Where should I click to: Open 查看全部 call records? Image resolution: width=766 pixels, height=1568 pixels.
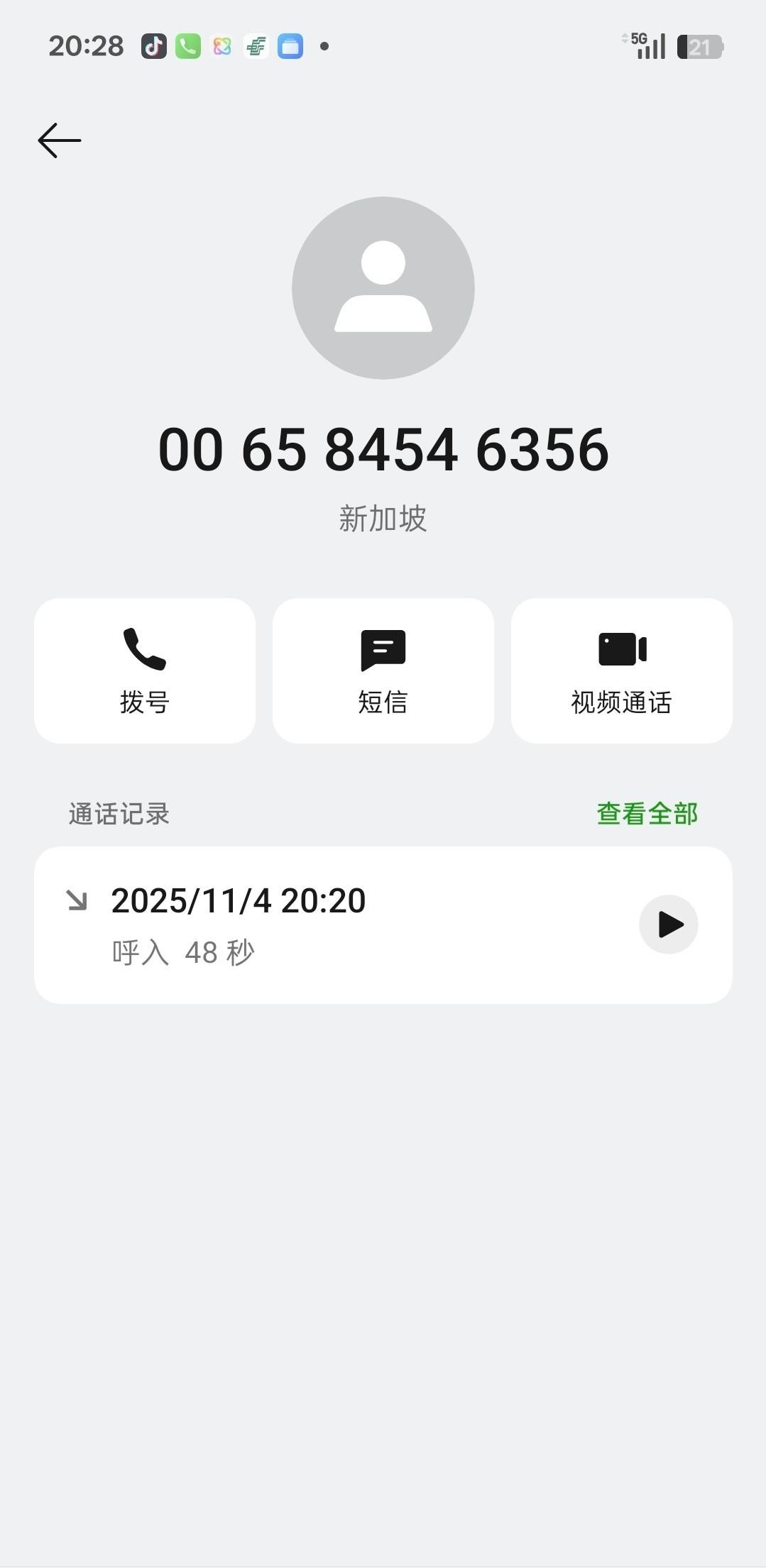tap(647, 814)
